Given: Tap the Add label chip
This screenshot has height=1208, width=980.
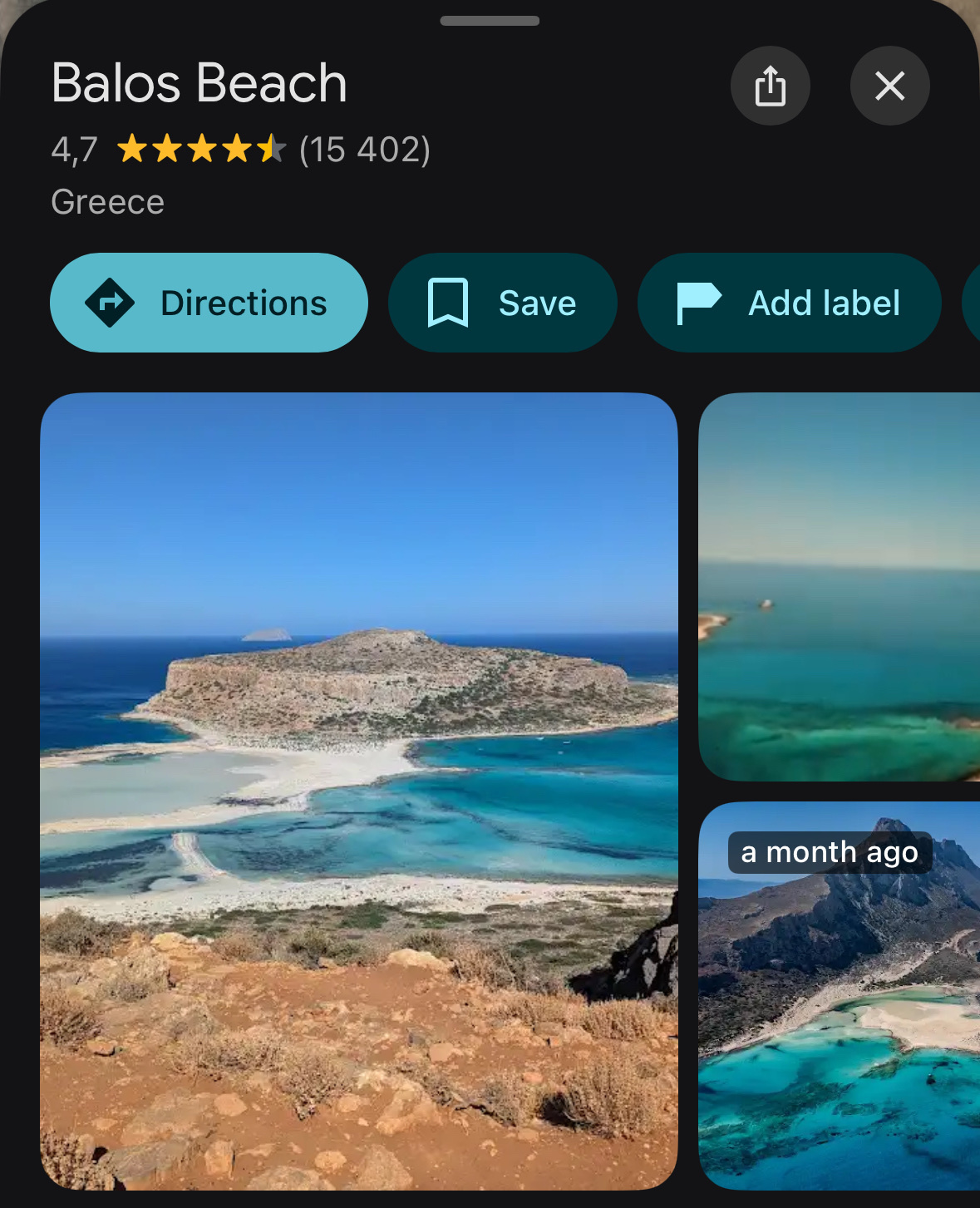Looking at the screenshot, I should coord(789,303).
